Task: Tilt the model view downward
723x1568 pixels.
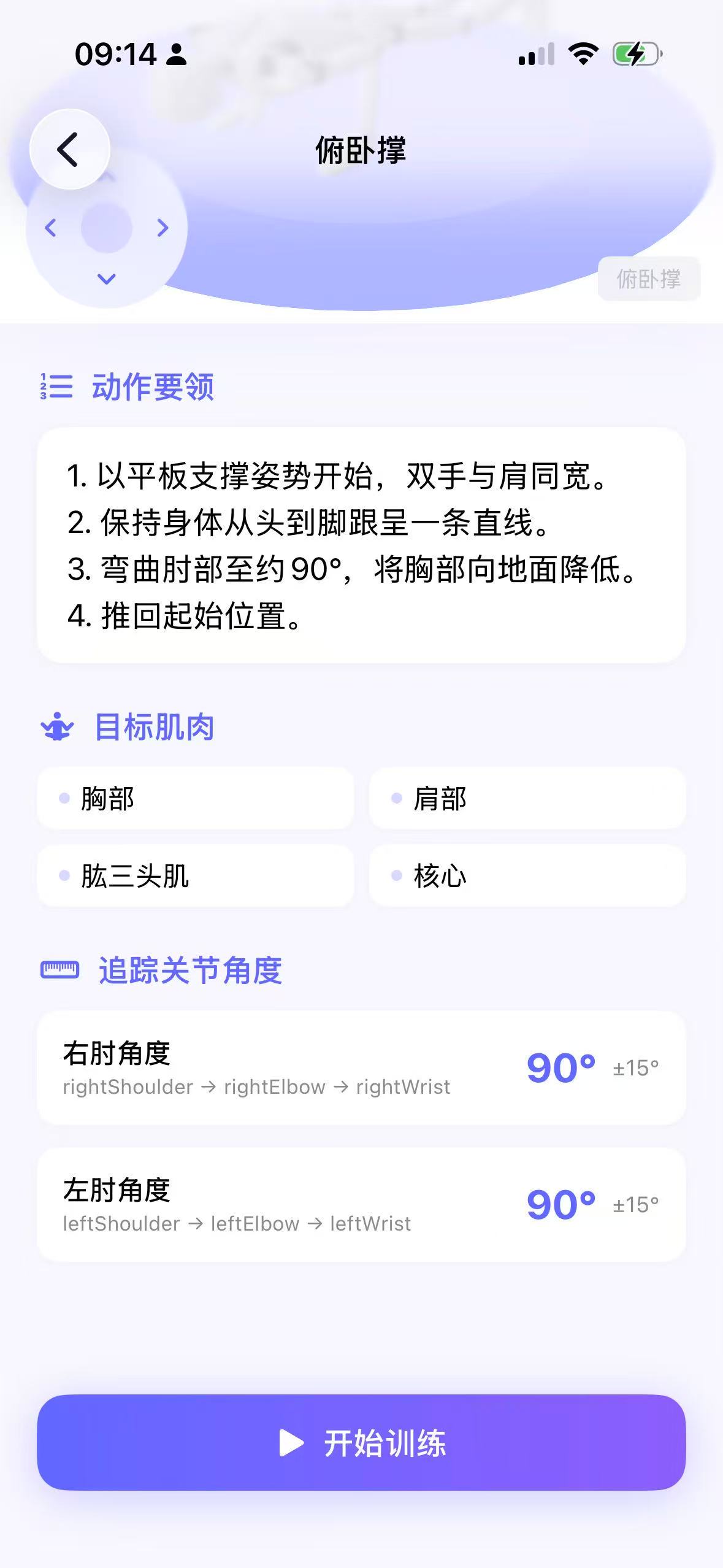Action: (x=107, y=279)
